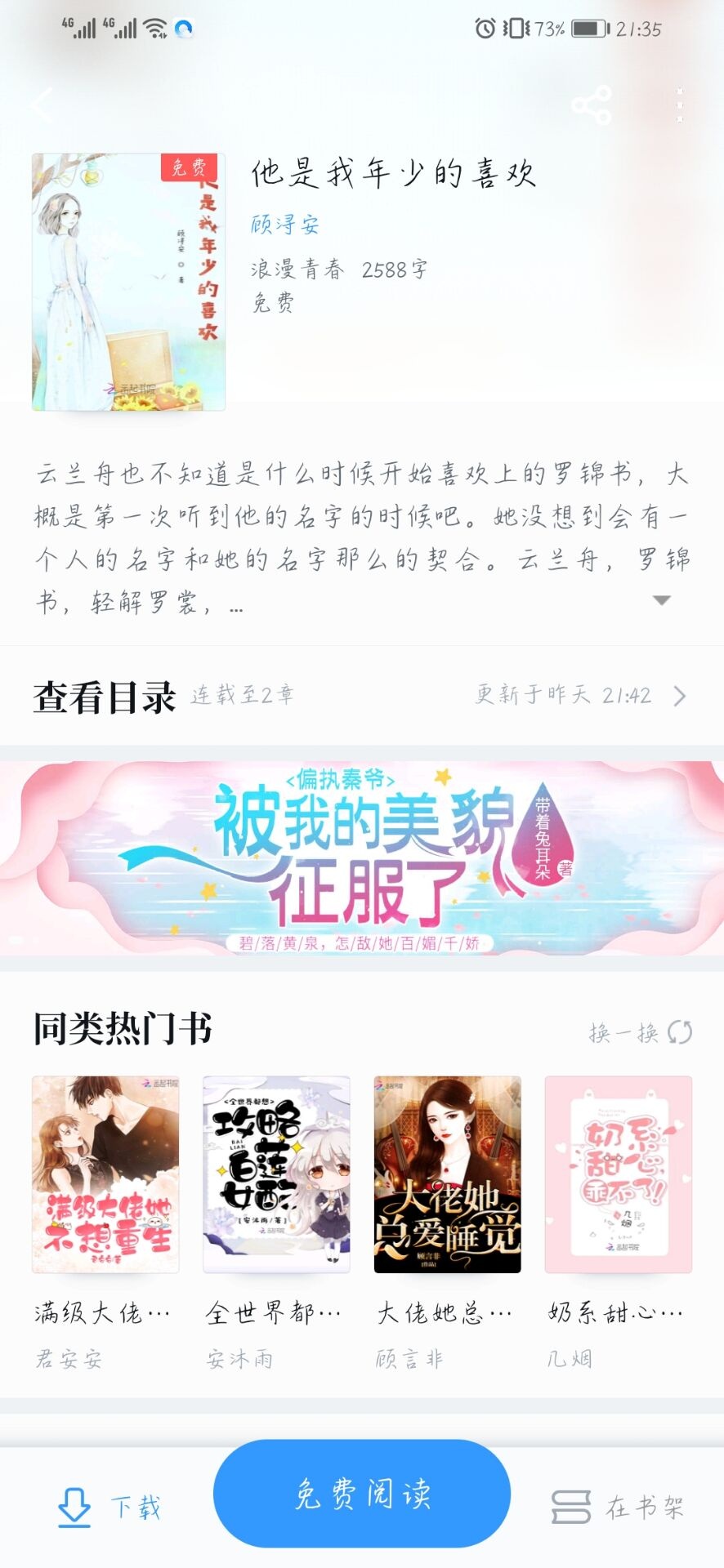Open the book cover of 他是我年少的喜欢
Image resolution: width=724 pixels, height=1568 pixels.
coord(128,282)
